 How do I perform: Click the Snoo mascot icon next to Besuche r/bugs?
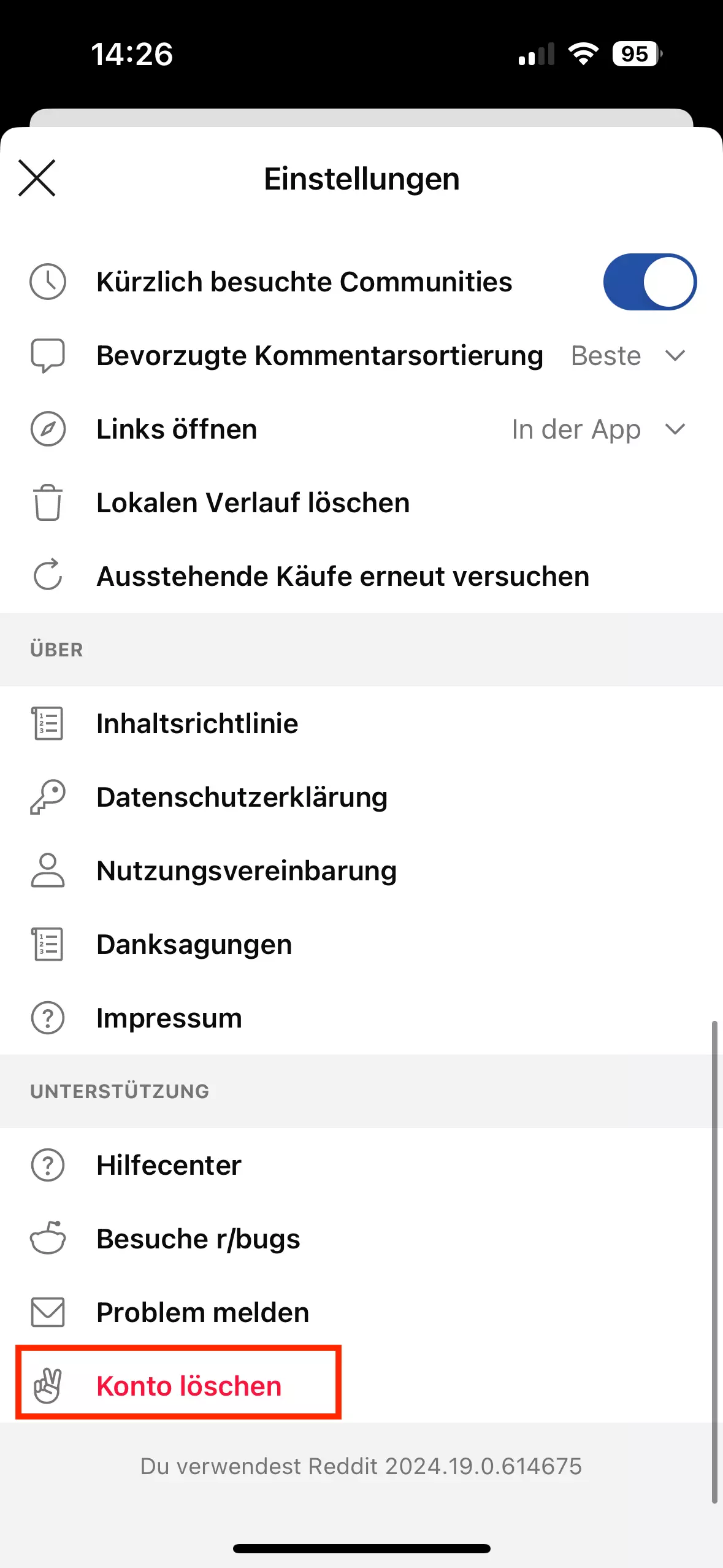47,1238
